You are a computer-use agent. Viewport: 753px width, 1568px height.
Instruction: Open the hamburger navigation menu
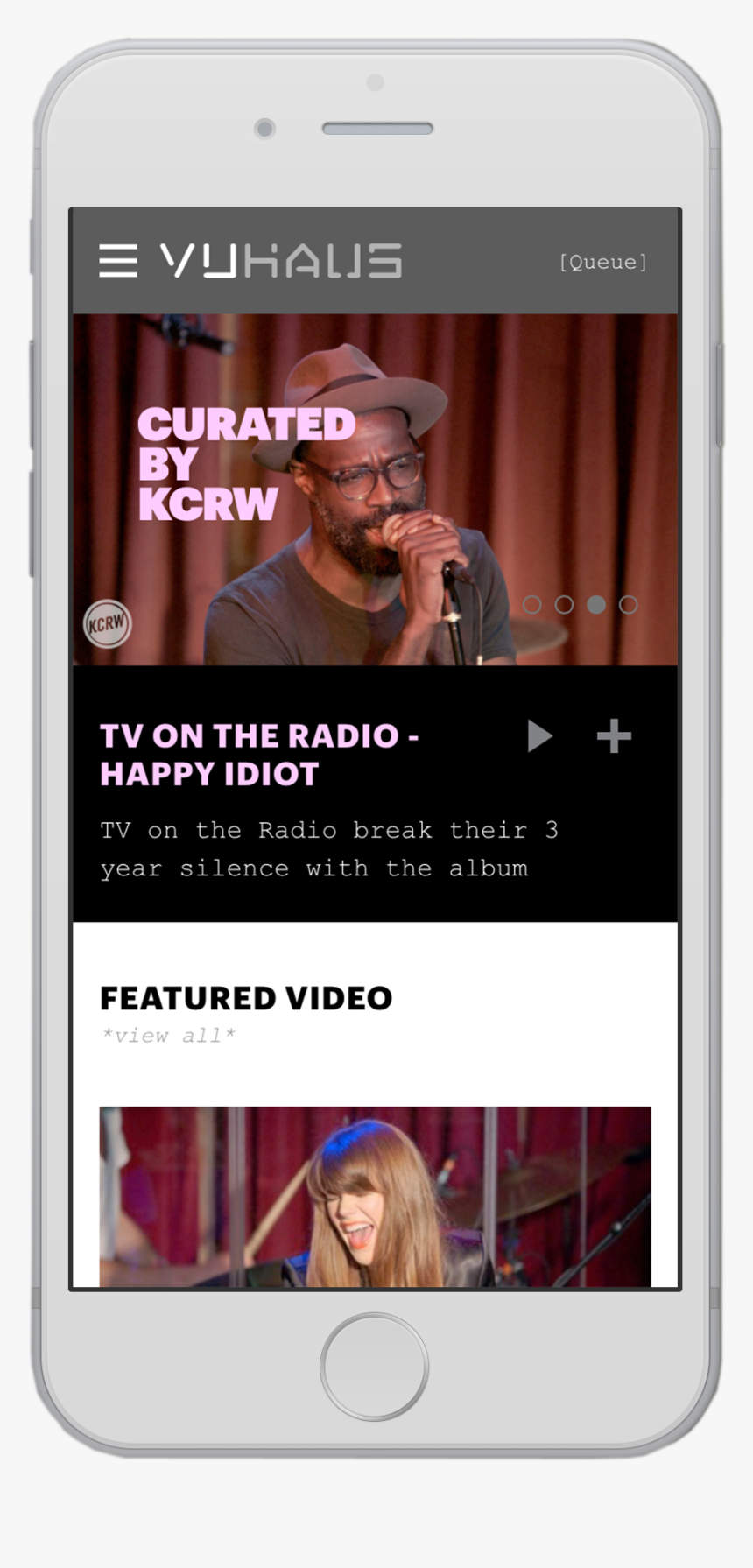tap(119, 262)
